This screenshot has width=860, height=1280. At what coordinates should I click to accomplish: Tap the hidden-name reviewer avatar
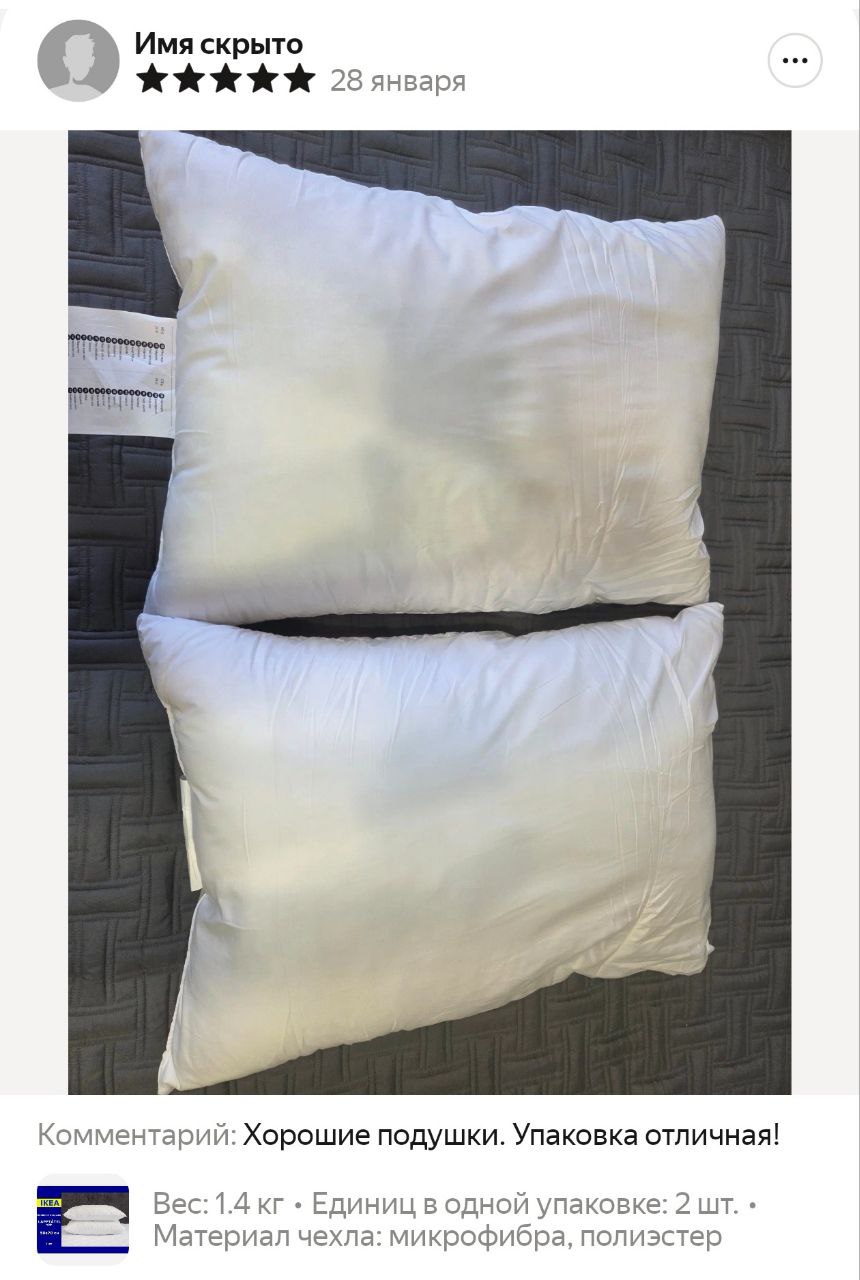78,61
